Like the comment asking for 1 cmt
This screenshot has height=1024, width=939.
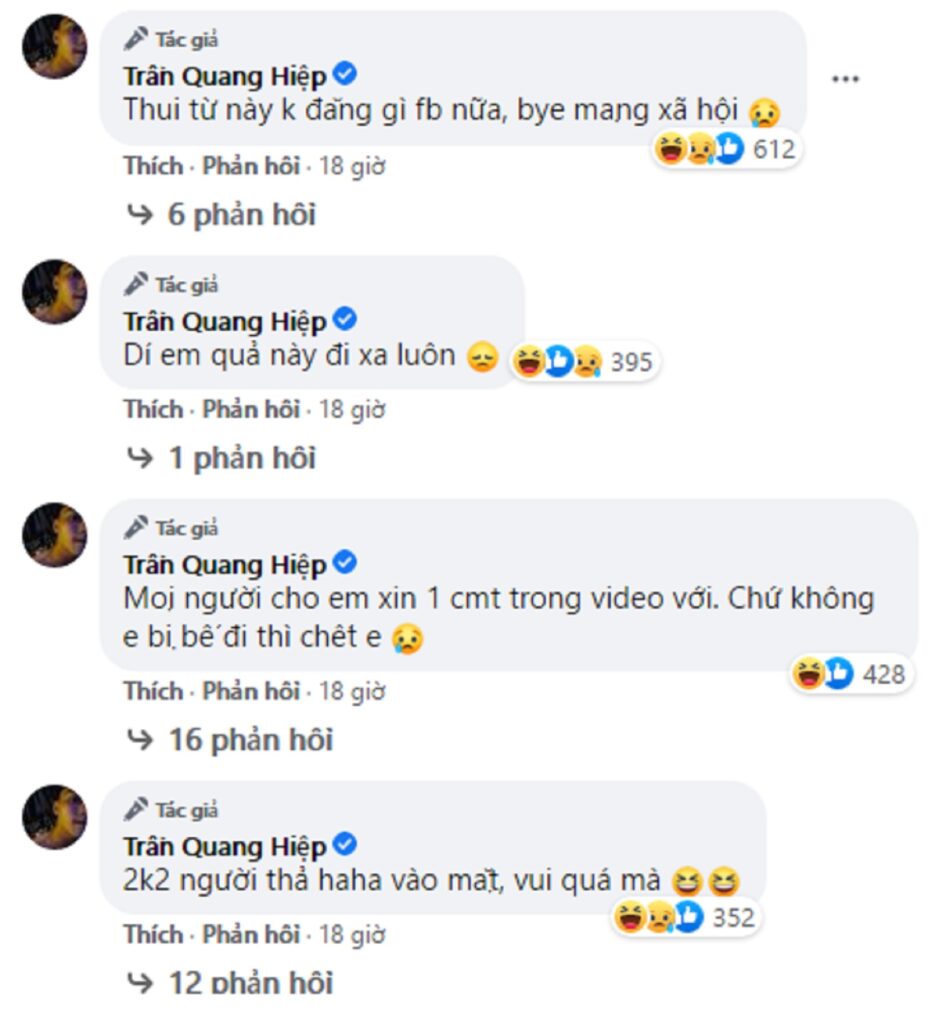pos(153,691)
